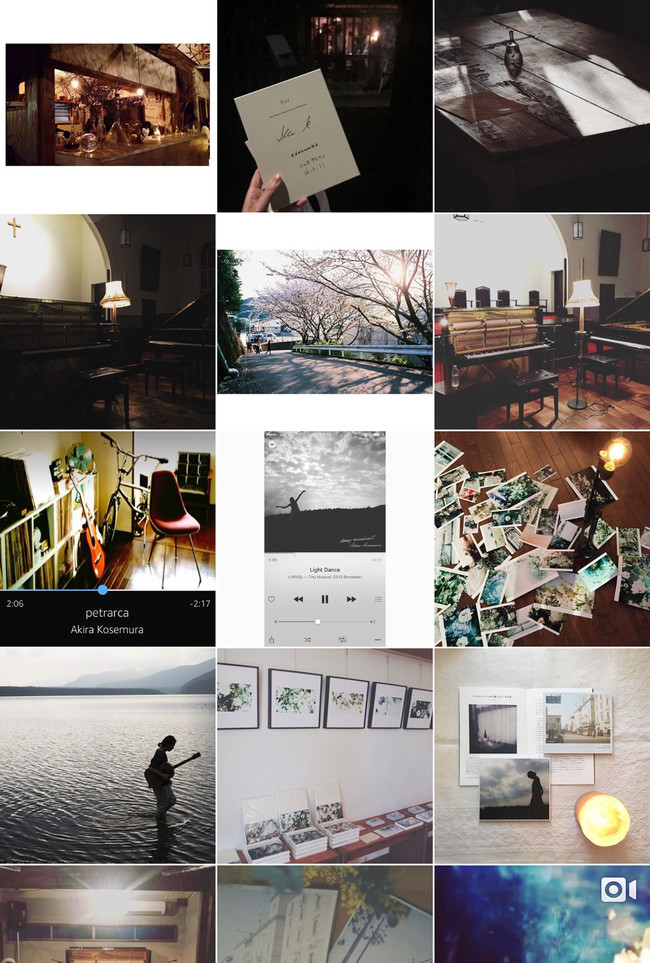Open the cherry blossom road photo
This screenshot has height=963, width=650.
[324, 321]
